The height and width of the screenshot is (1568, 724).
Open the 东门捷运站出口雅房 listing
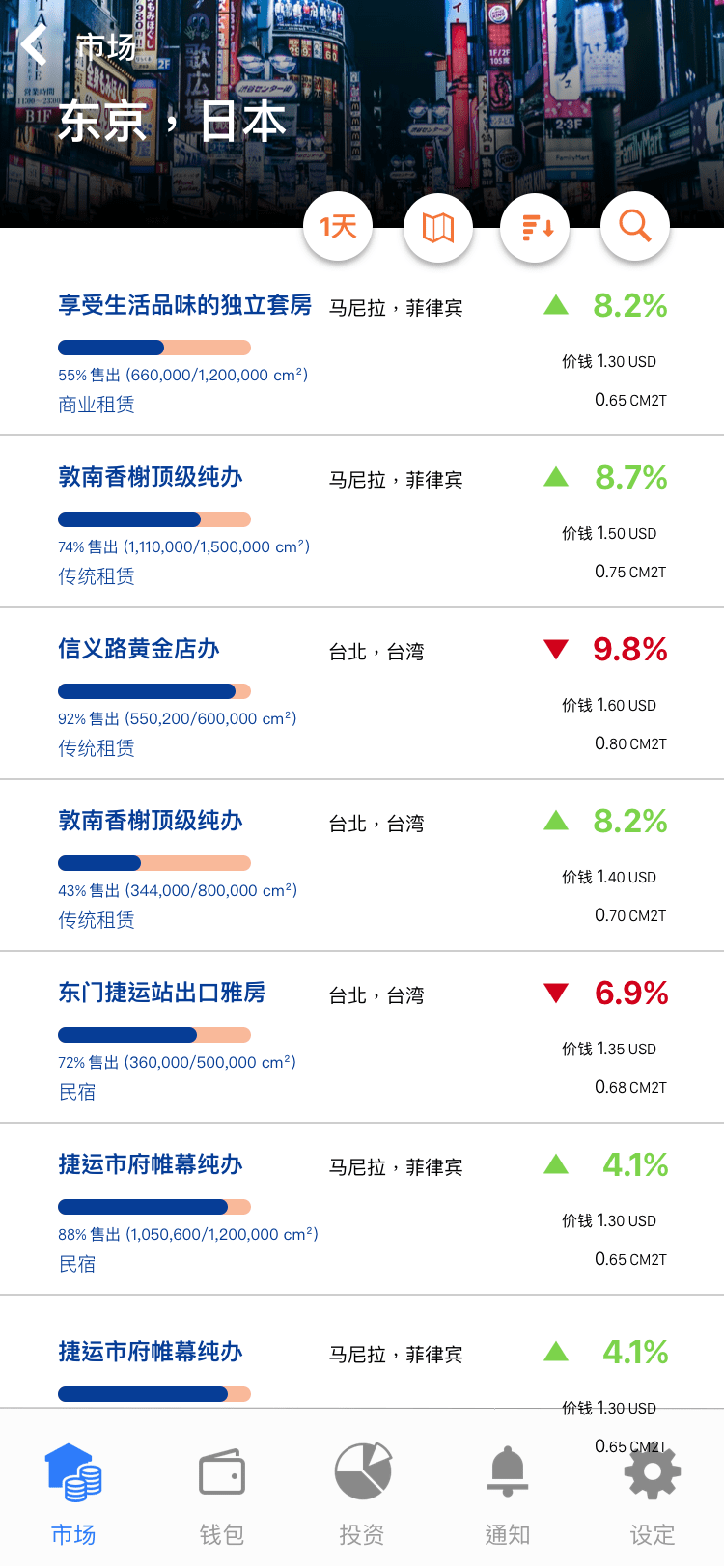click(x=362, y=1038)
